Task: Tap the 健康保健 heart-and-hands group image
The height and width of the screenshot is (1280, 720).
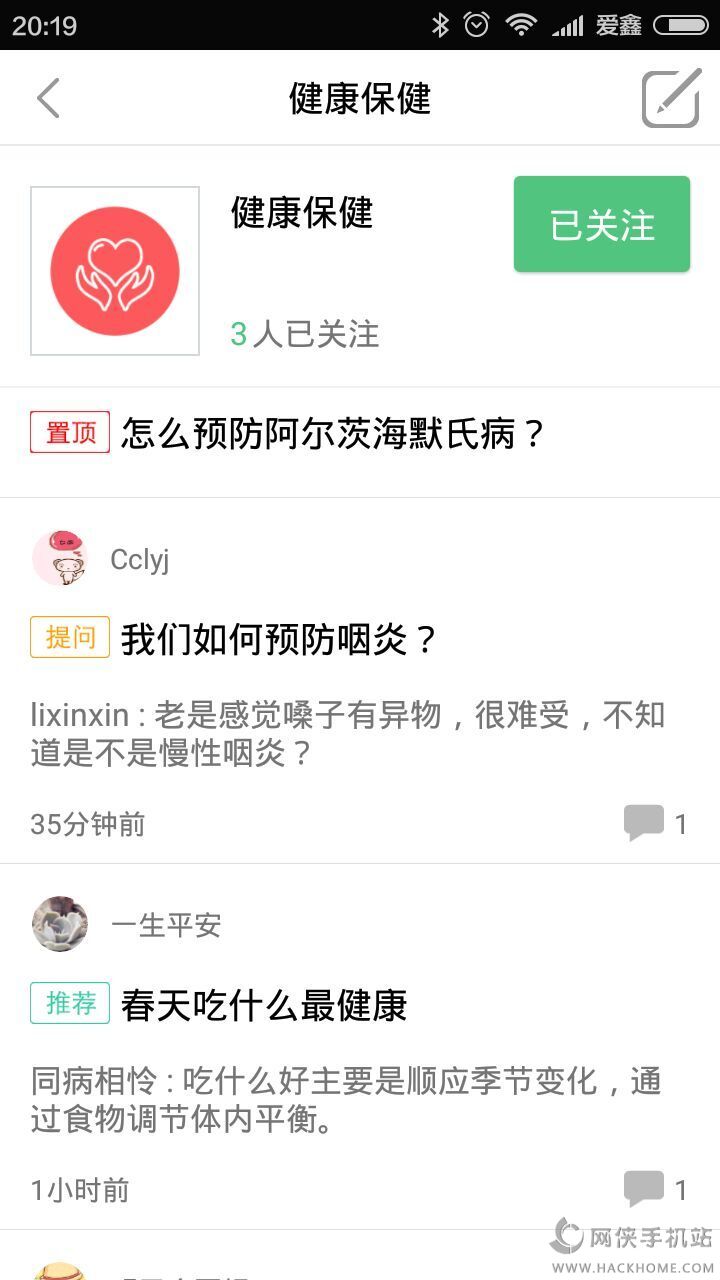Action: [115, 271]
